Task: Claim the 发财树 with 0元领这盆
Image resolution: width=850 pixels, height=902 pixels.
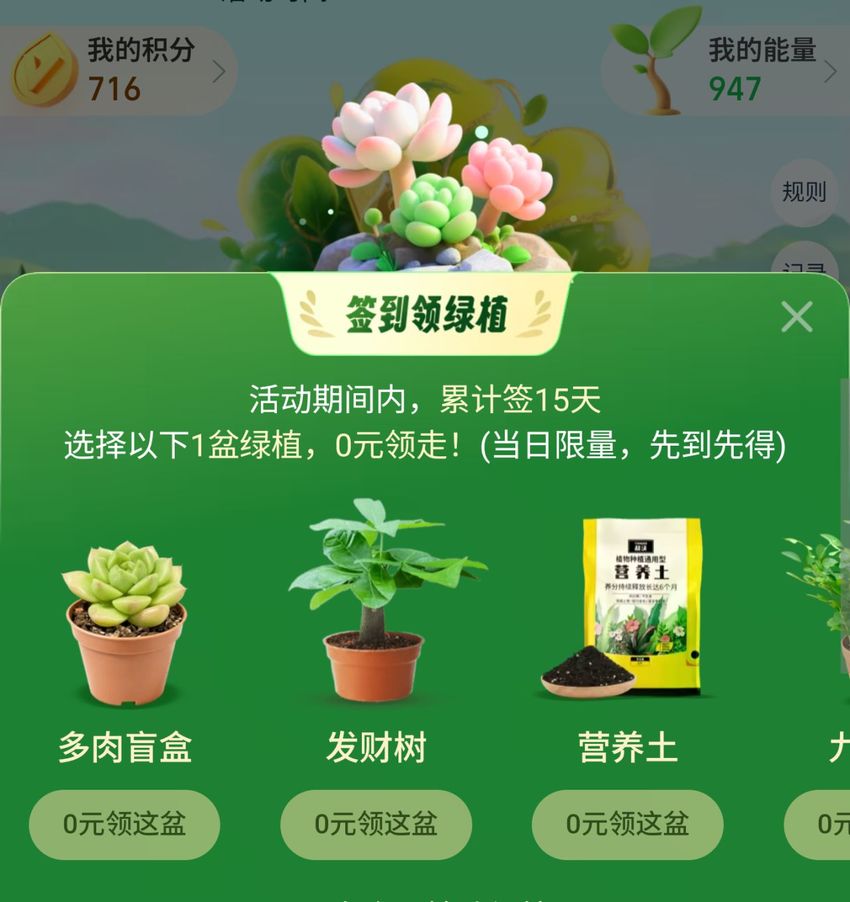Action: [376, 824]
